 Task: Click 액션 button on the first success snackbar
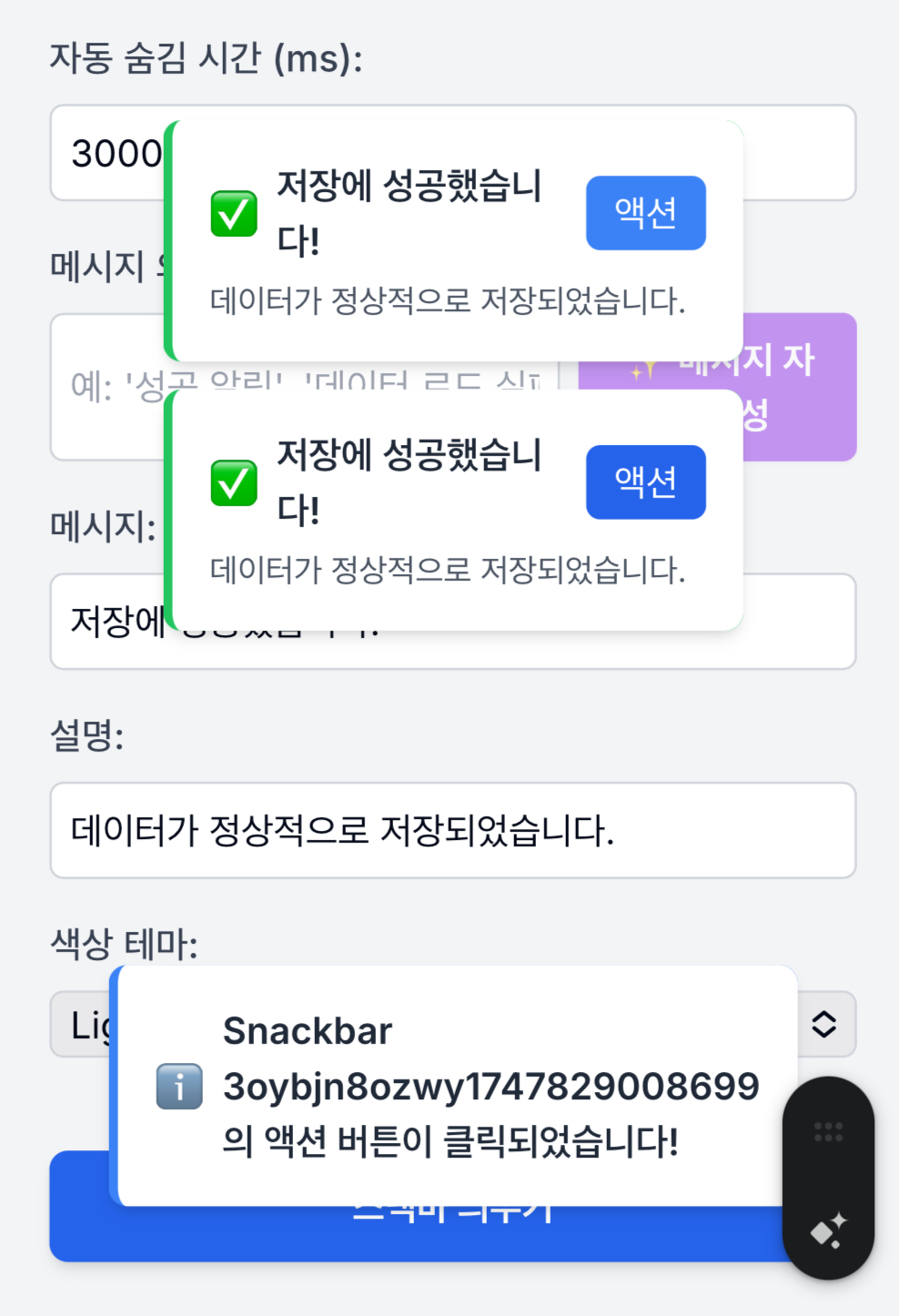click(646, 213)
